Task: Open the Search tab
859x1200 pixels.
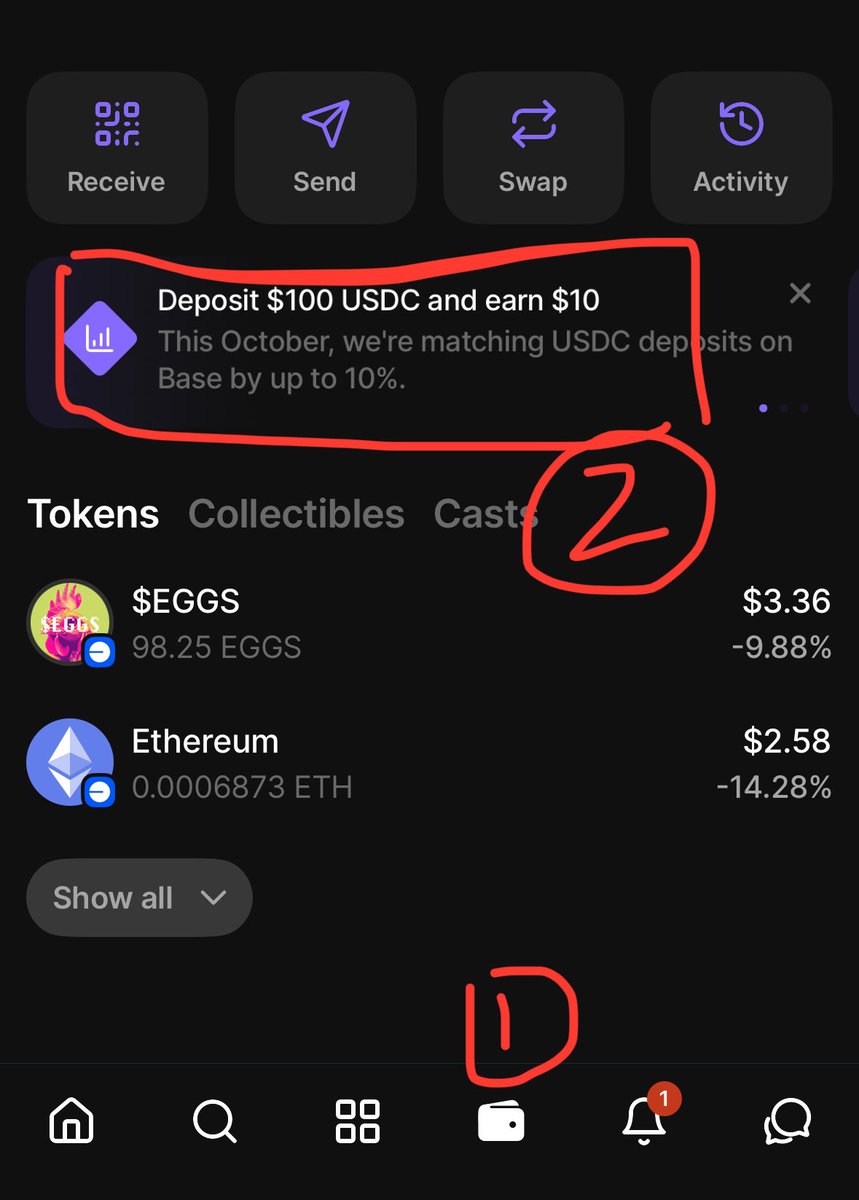Action: pyautogui.click(x=214, y=1121)
